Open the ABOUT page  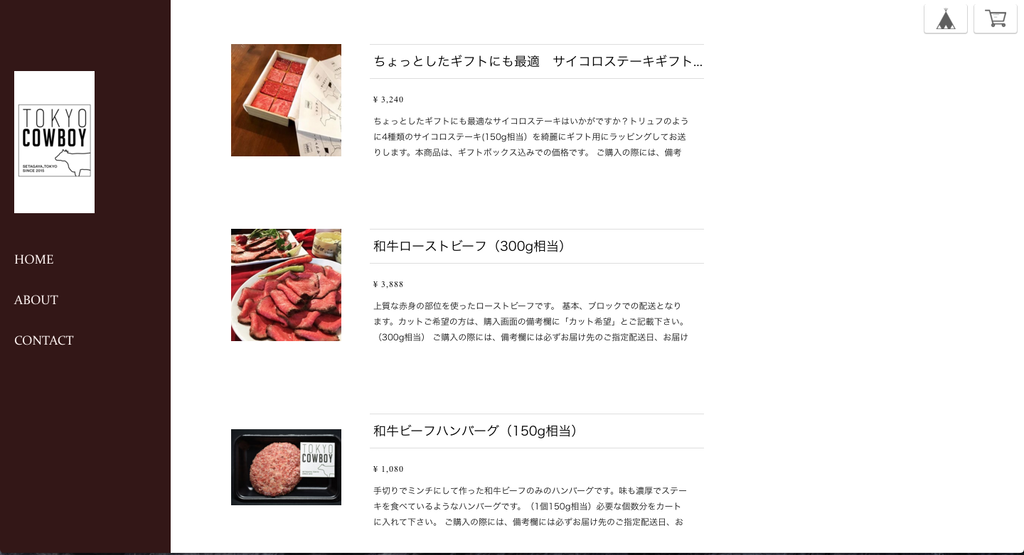36,300
